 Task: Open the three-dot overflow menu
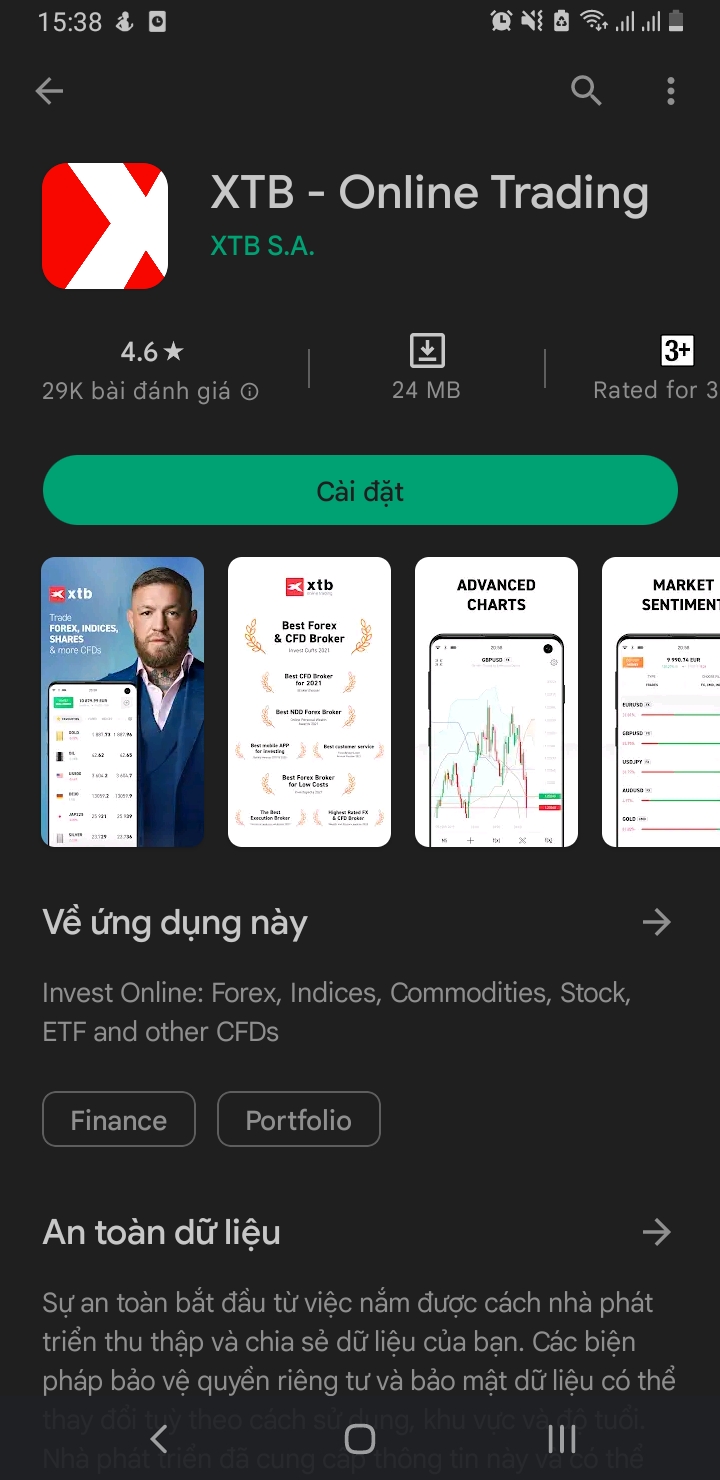click(671, 91)
